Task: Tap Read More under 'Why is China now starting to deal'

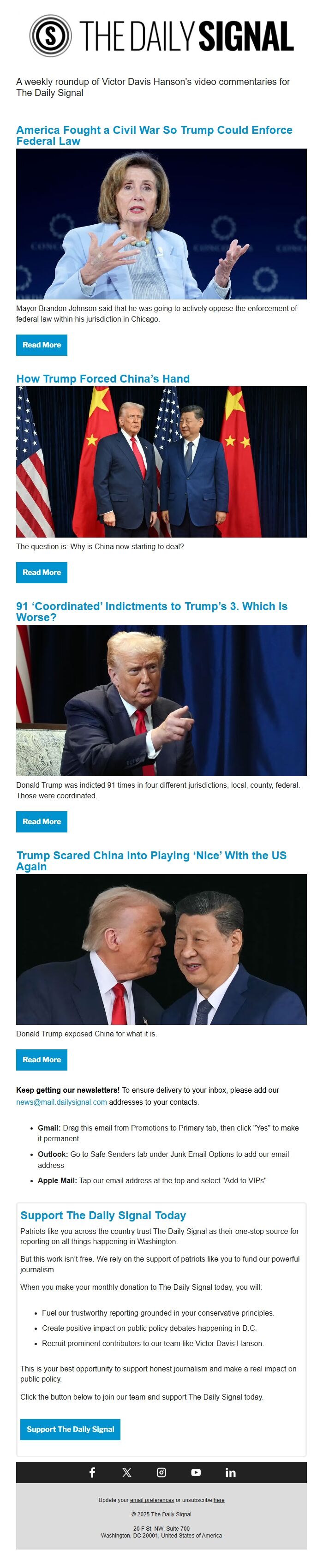Action: 42,572
